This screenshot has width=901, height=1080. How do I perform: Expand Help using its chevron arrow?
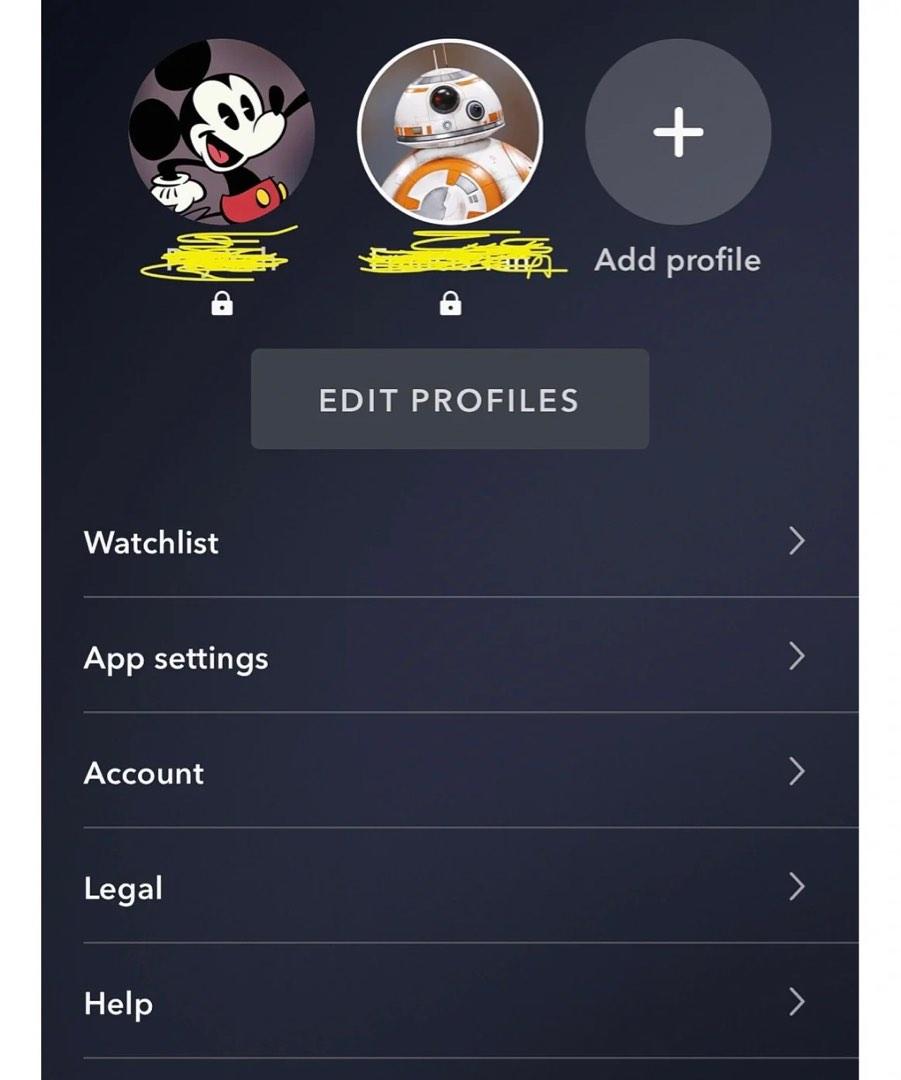797,1002
